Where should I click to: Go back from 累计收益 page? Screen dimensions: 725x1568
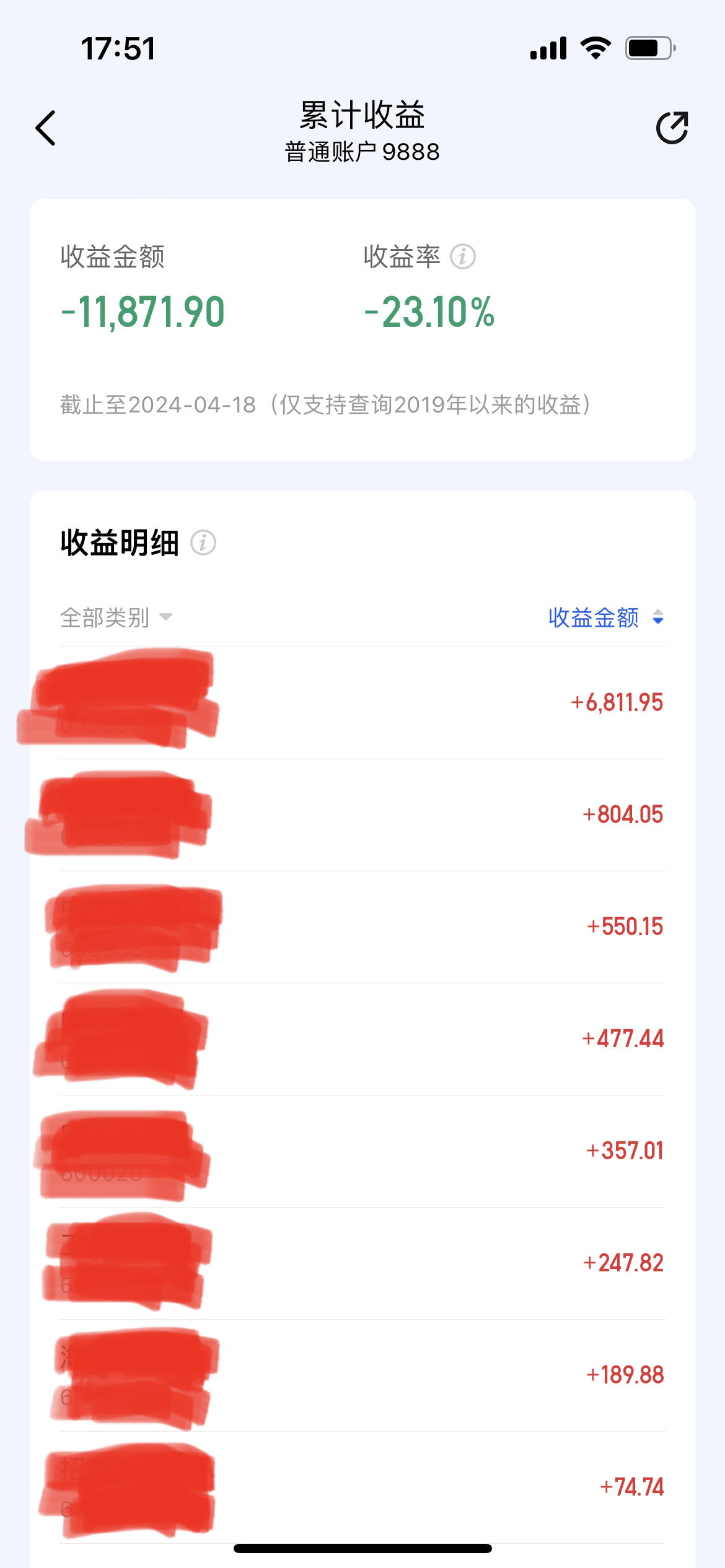click(x=46, y=128)
